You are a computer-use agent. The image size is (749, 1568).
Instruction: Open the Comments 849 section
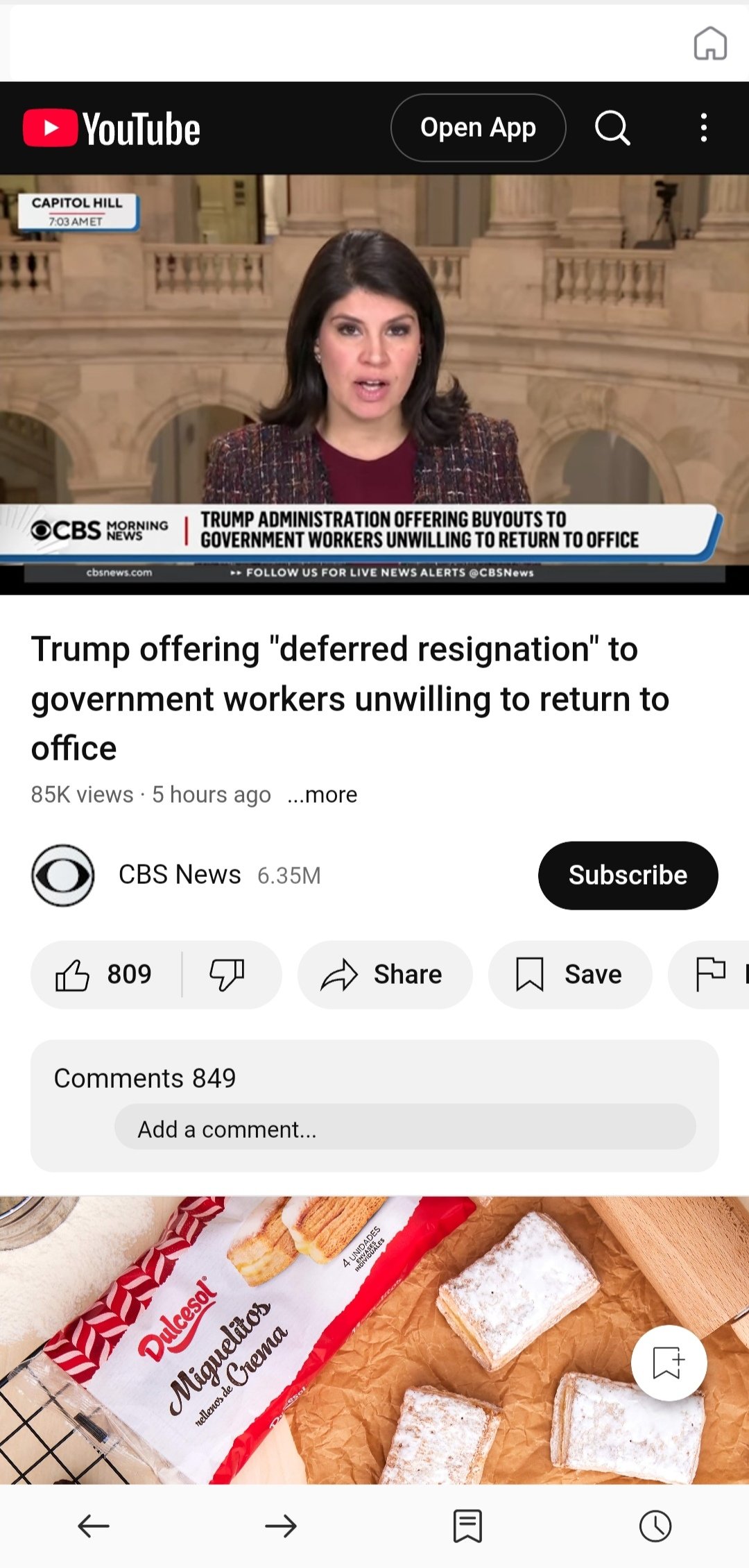[145, 1078]
